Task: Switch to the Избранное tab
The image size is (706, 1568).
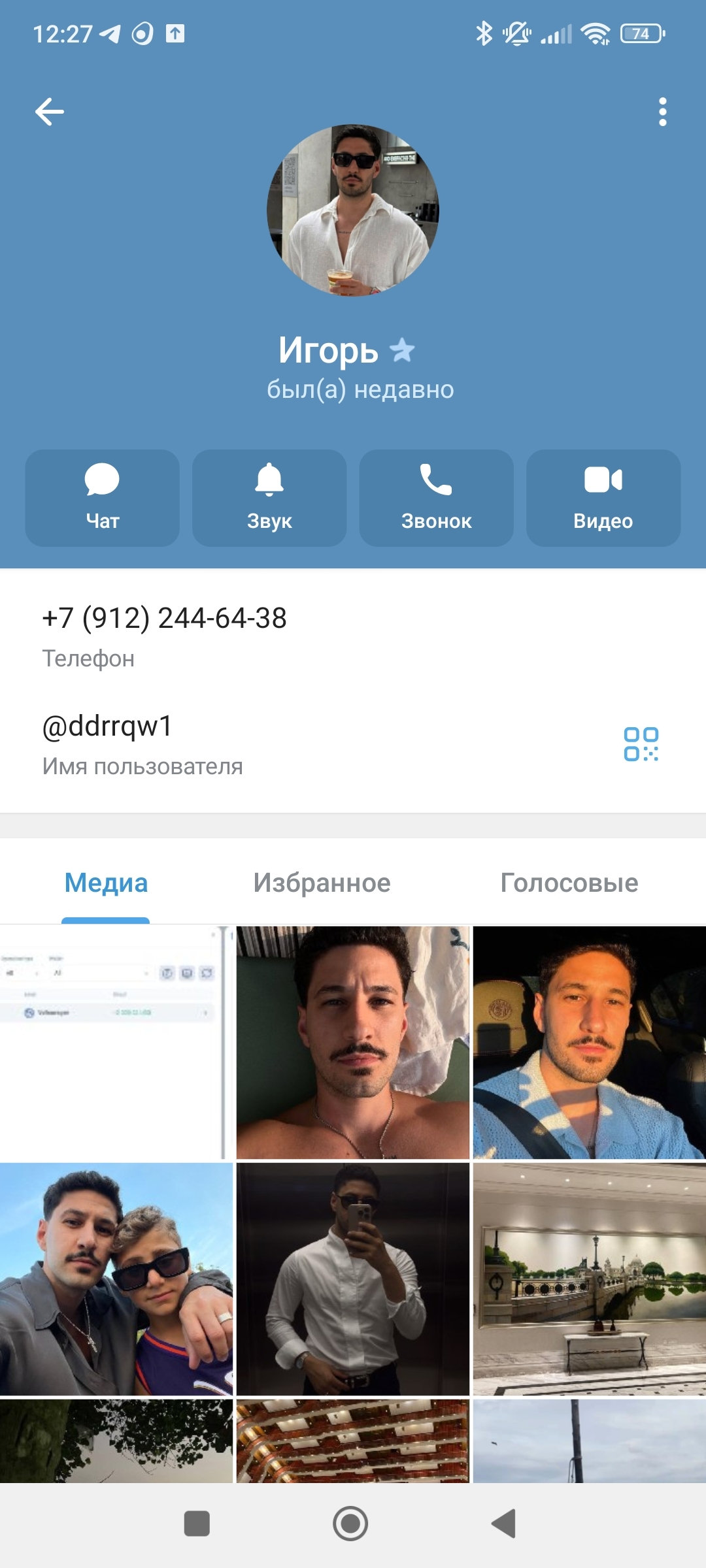Action: [322, 883]
